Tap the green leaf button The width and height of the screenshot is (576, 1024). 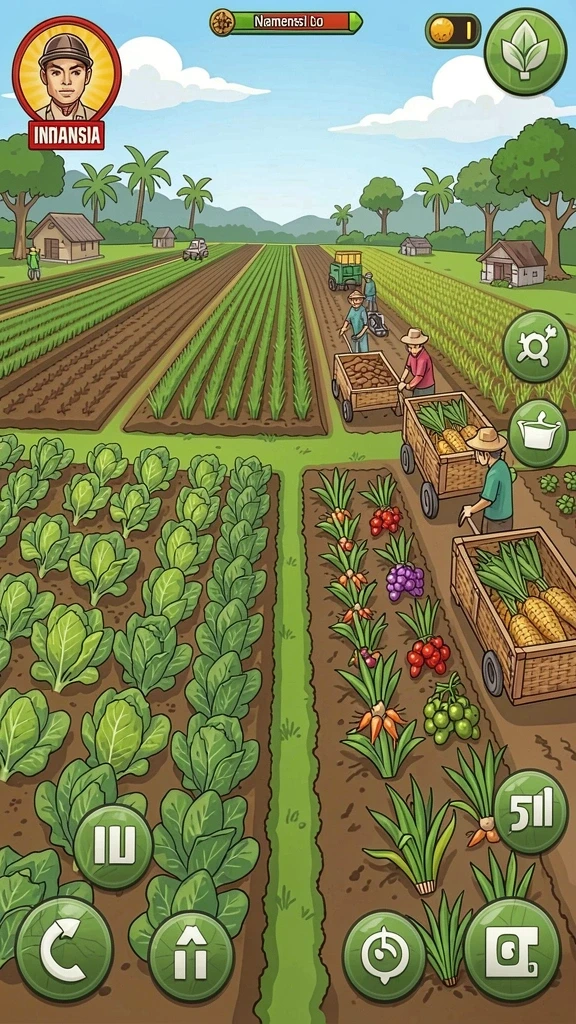[526, 52]
